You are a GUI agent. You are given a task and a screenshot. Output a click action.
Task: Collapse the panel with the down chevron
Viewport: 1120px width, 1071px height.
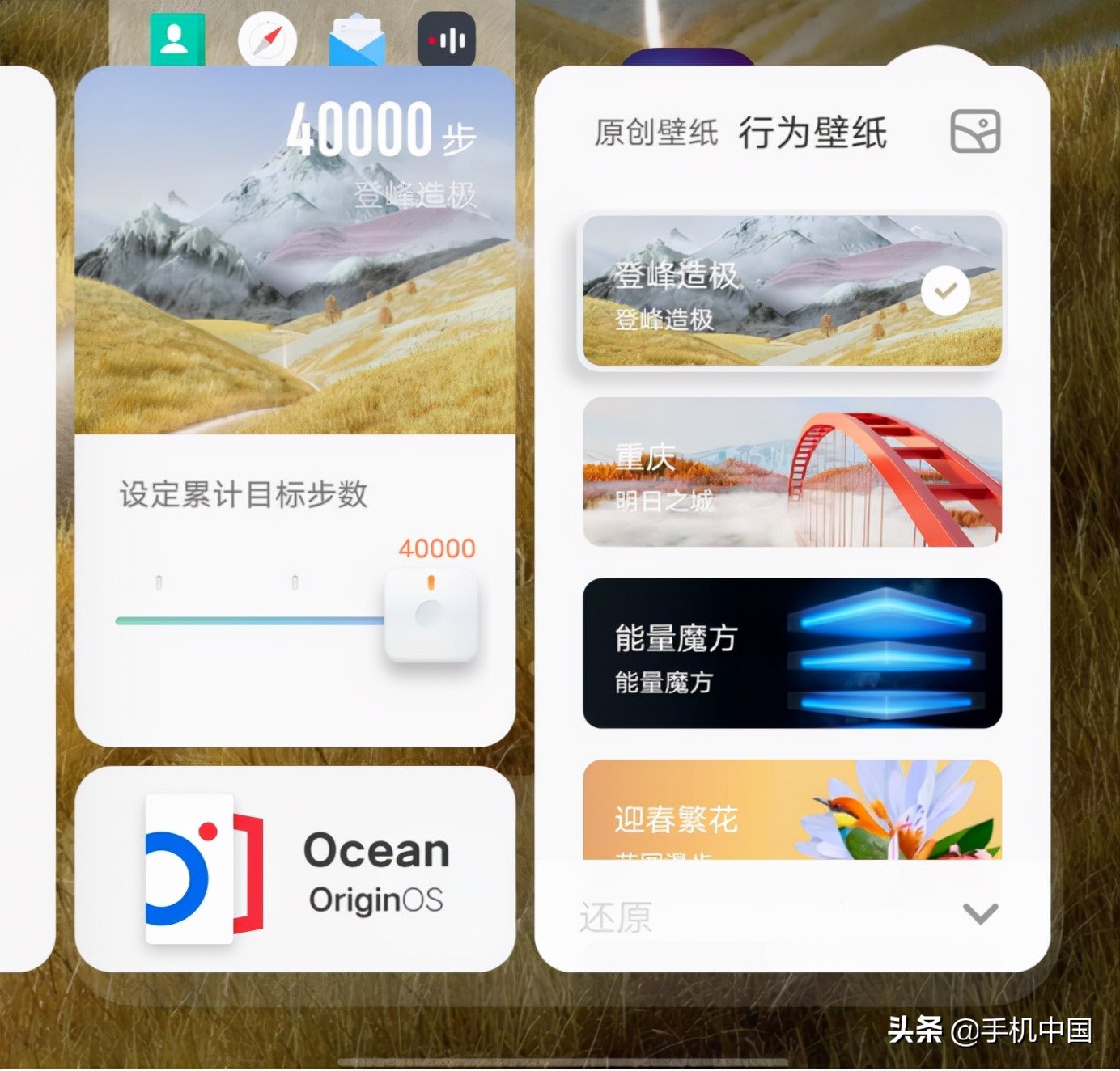980,914
